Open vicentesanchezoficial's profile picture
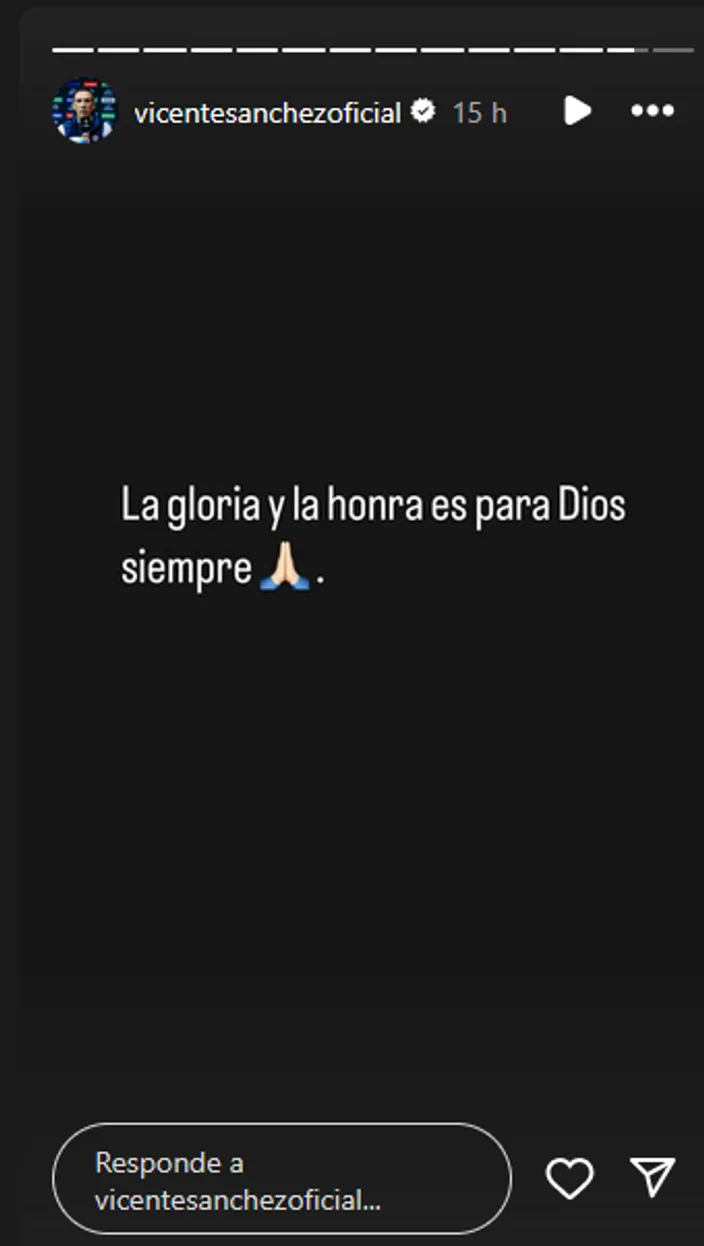 85,112
